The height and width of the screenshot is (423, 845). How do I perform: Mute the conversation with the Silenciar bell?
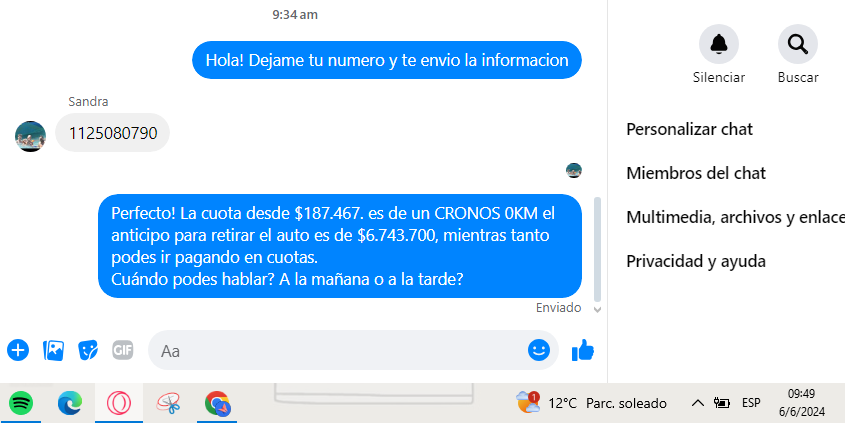tap(718, 44)
